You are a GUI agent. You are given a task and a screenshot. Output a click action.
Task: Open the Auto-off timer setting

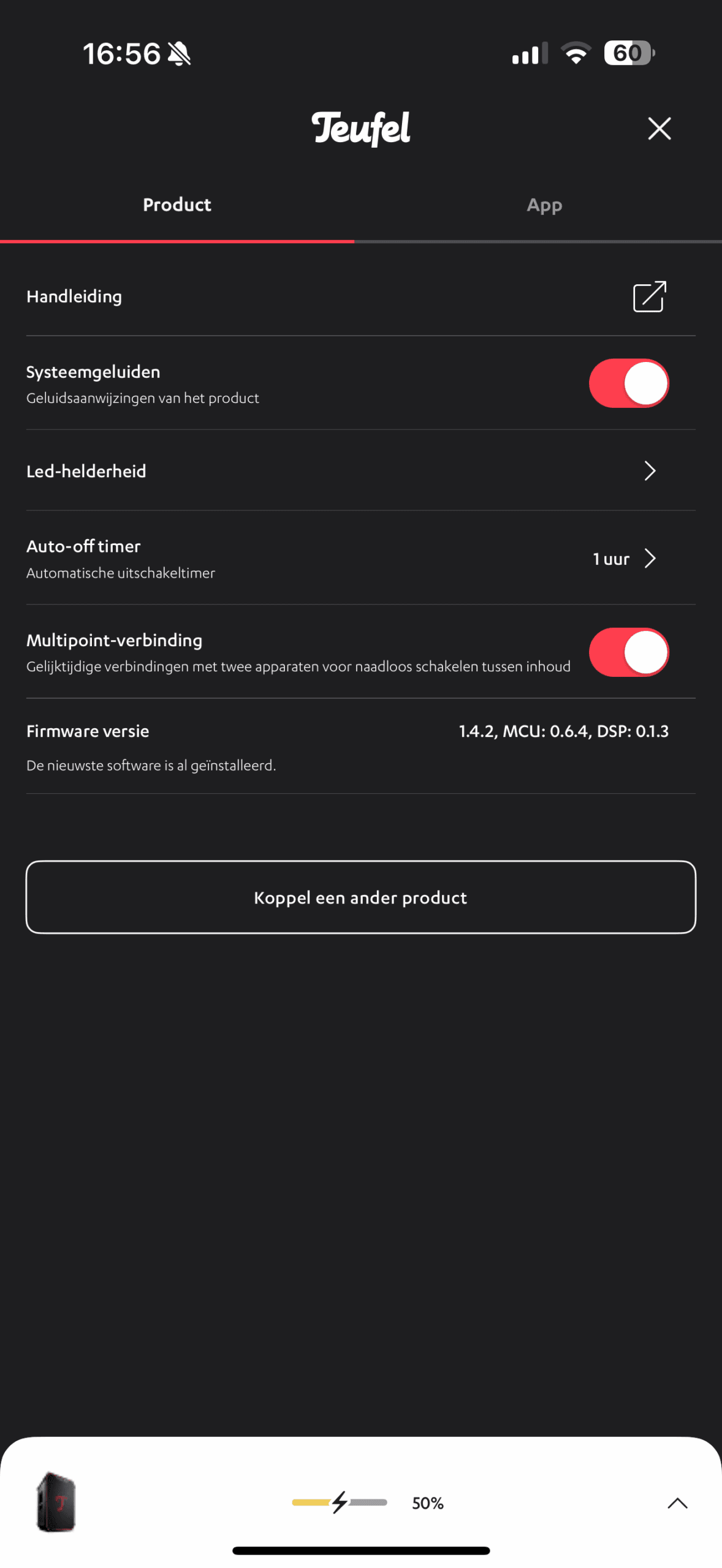[360, 559]
